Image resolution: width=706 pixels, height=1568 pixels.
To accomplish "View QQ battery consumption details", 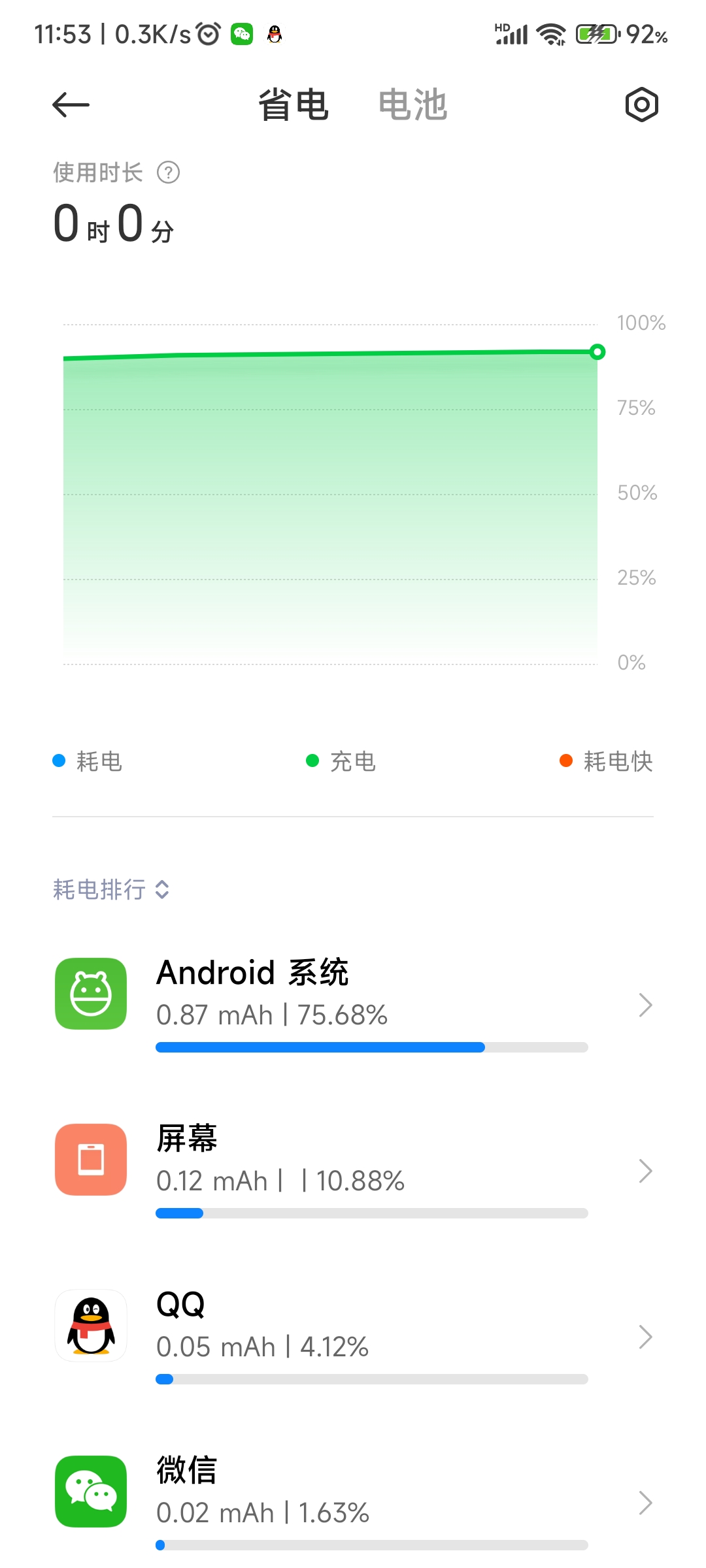I will tap(353, 1336).
